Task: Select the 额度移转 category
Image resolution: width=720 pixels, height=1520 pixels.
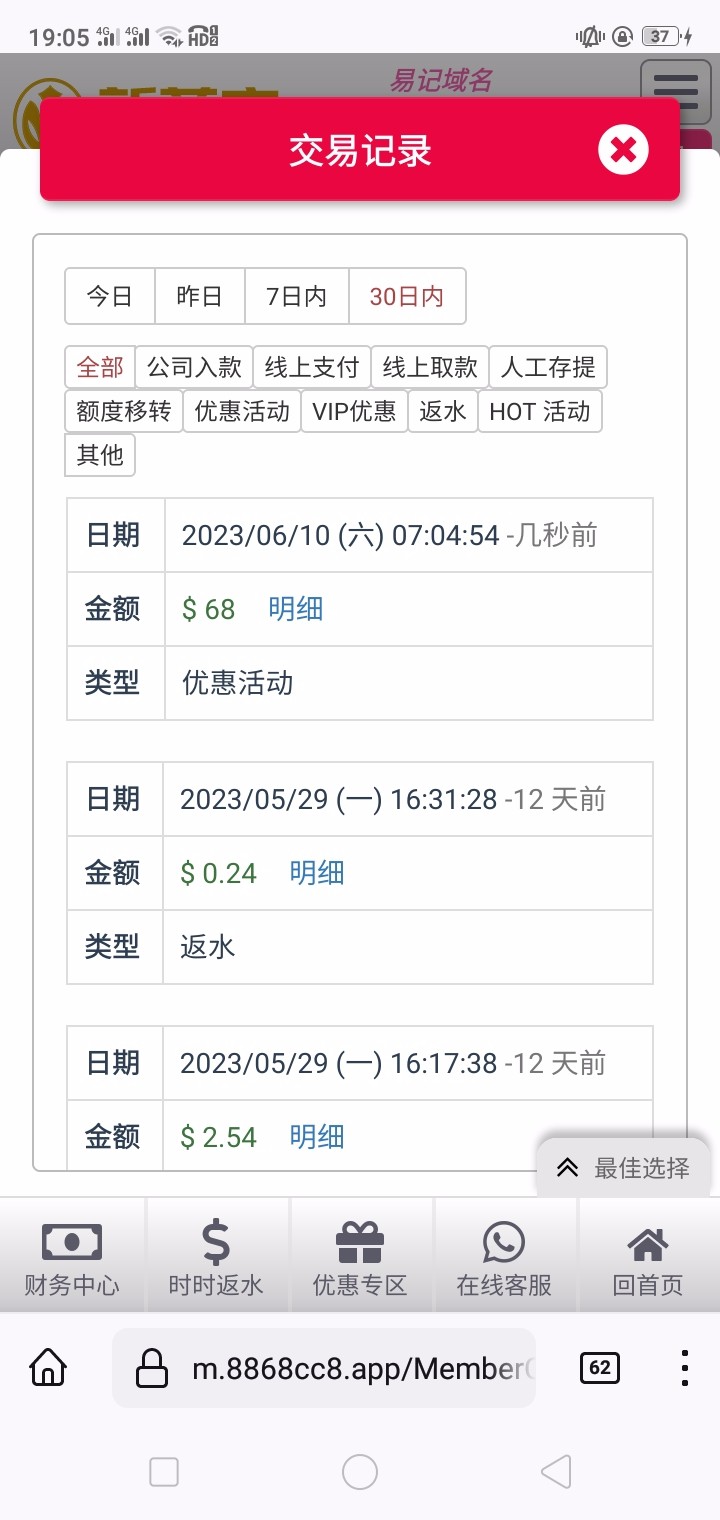Action: pos(124,411)
